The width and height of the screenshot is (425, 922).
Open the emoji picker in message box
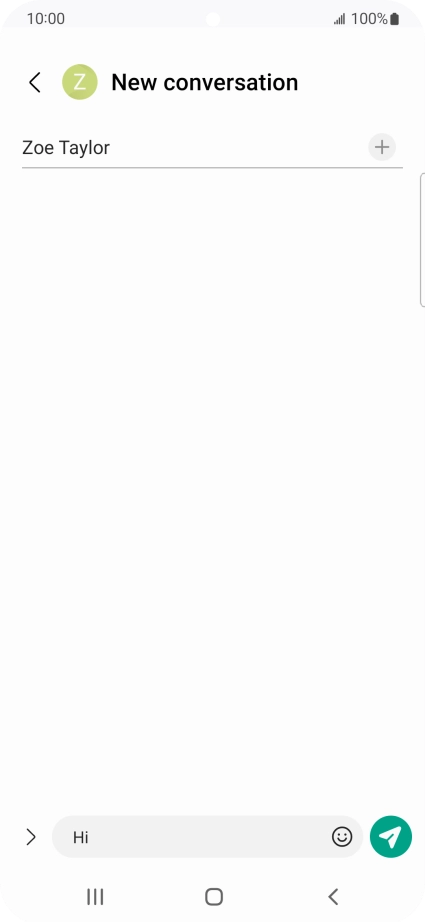click(x=342, y=837)
